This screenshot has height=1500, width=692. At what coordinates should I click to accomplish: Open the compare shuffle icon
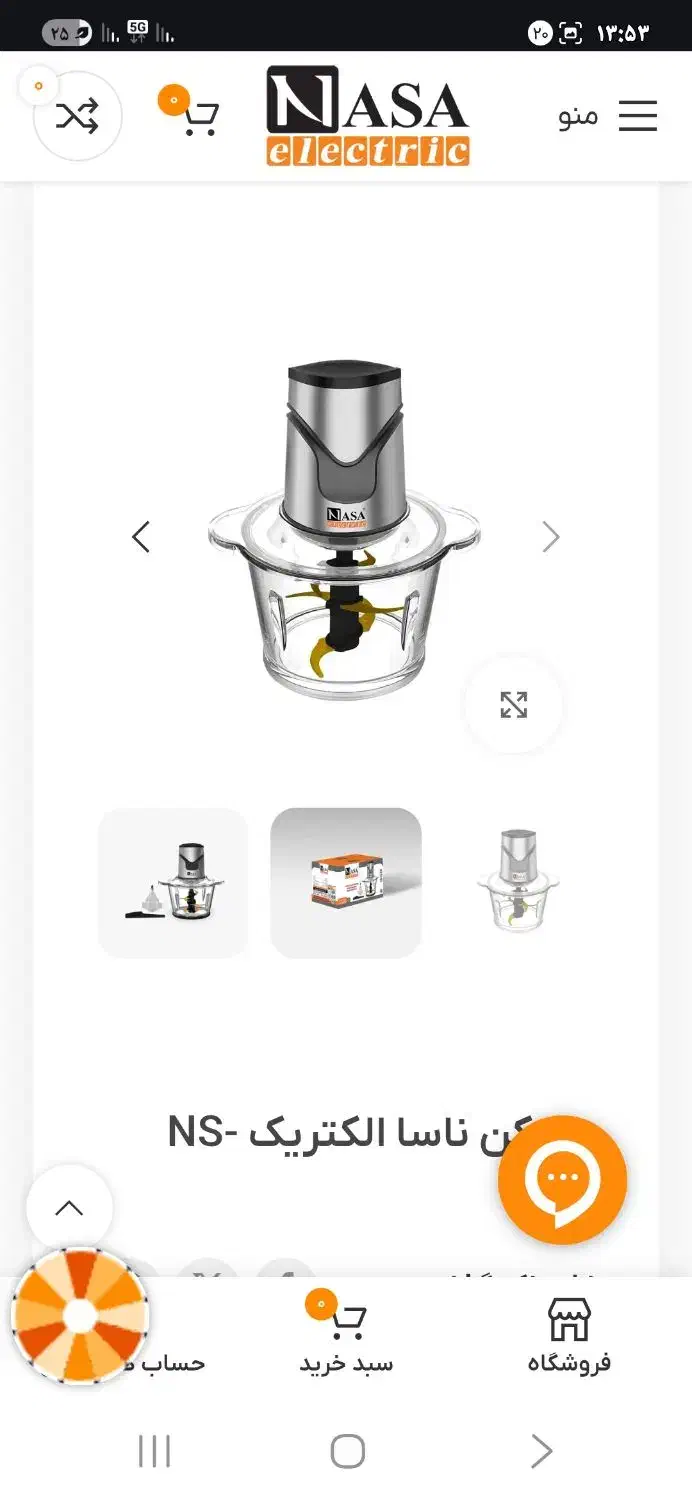tap(77, 117)
